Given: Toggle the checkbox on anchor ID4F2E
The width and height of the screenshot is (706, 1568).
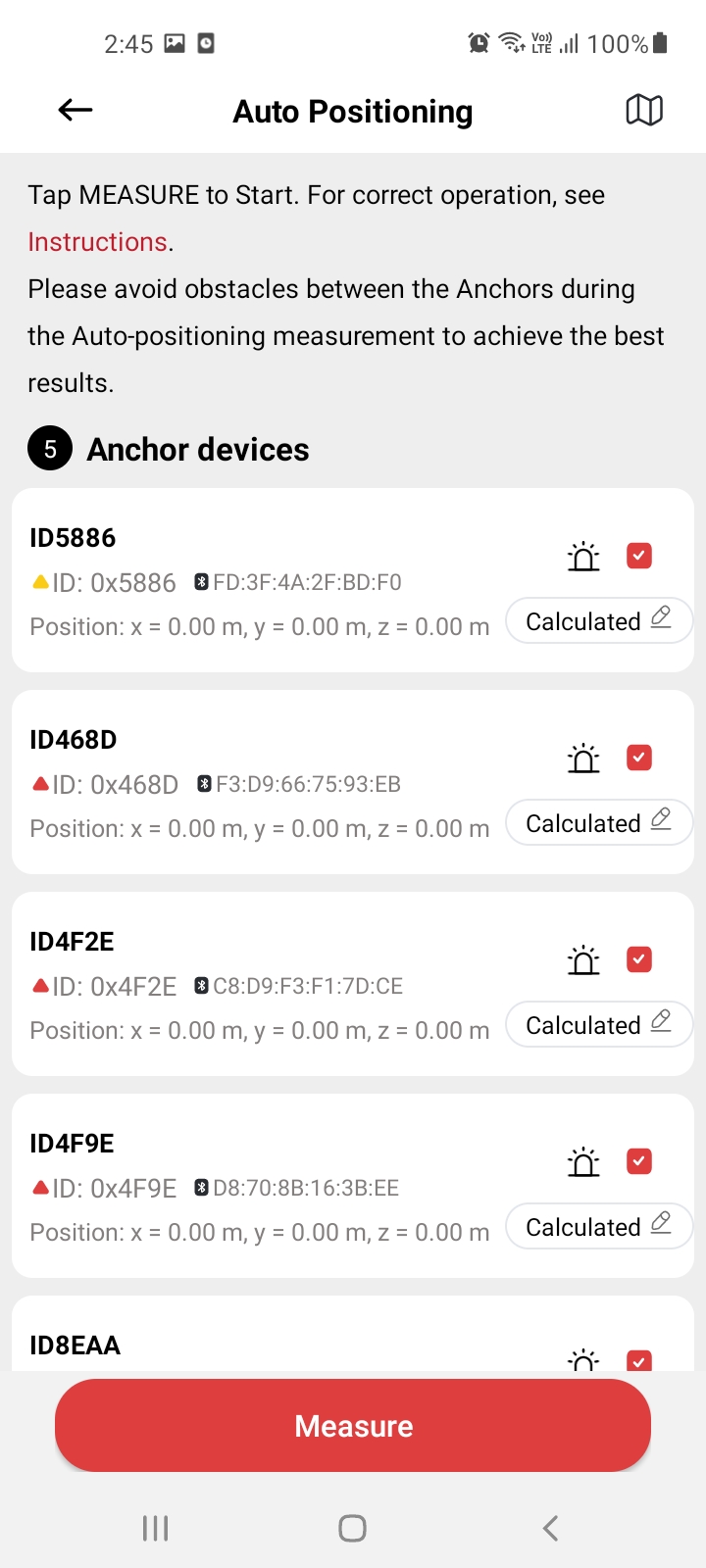Looking at the screenshot, I should [x=639, y=959].
